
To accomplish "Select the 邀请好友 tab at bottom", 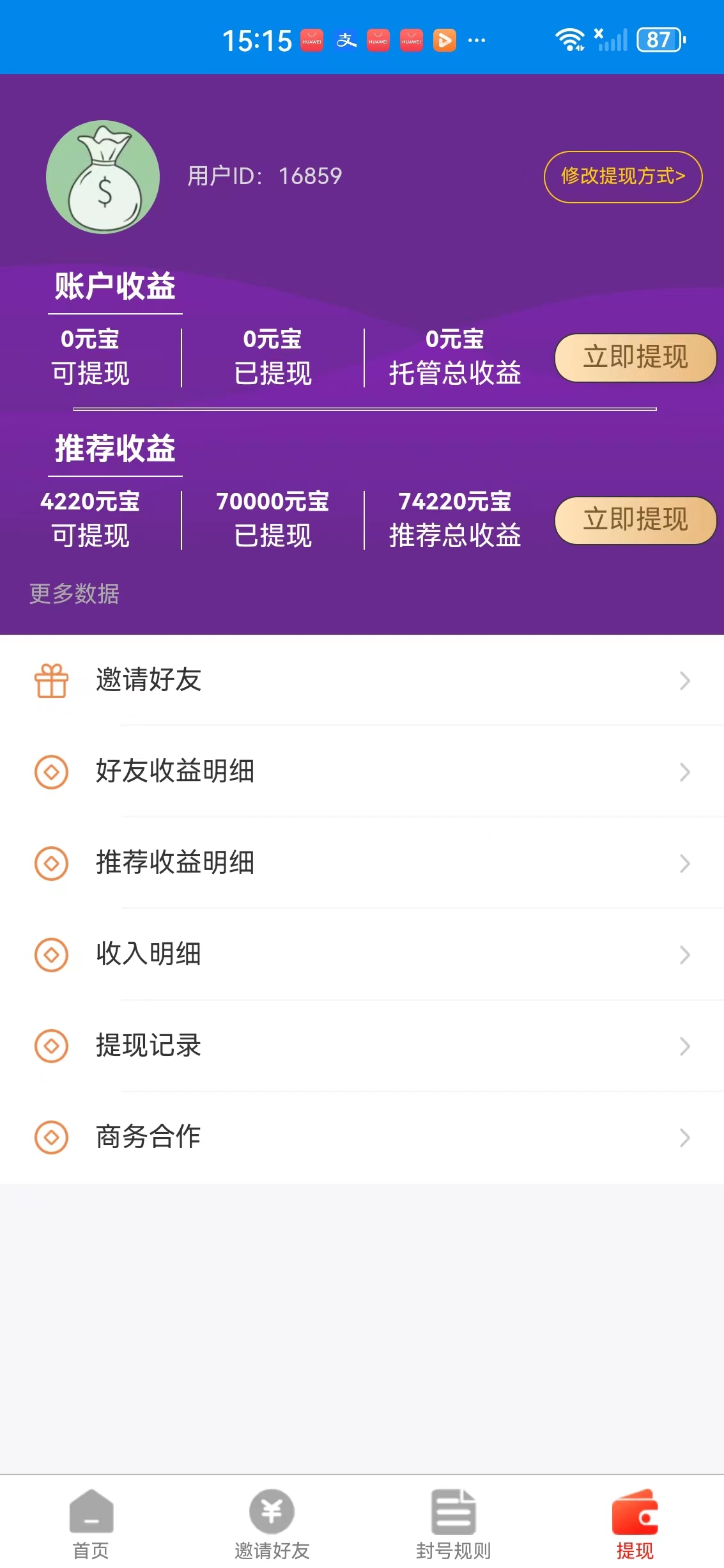I will coord(272,1525).
